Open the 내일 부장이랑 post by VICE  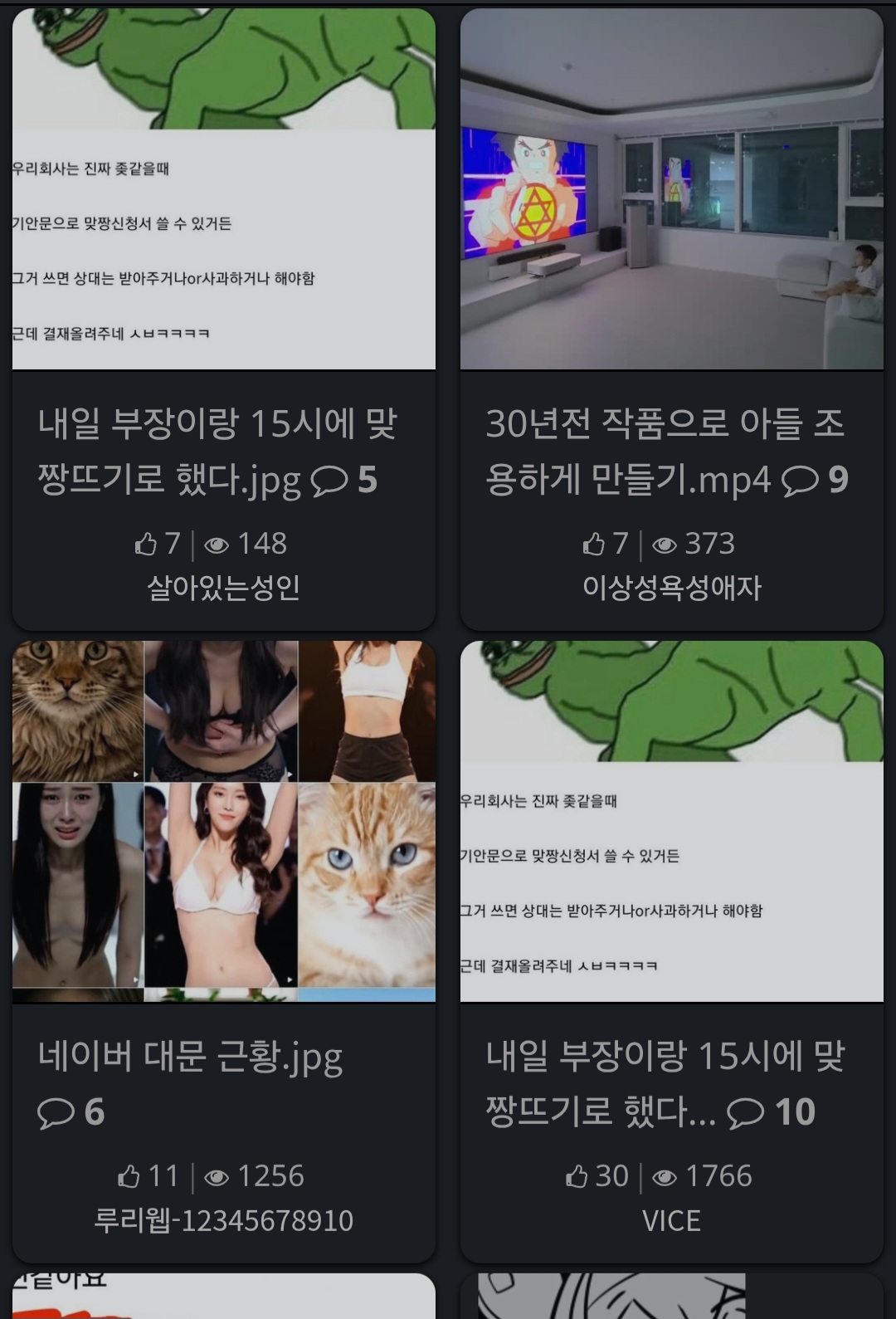coord(664,1083)
